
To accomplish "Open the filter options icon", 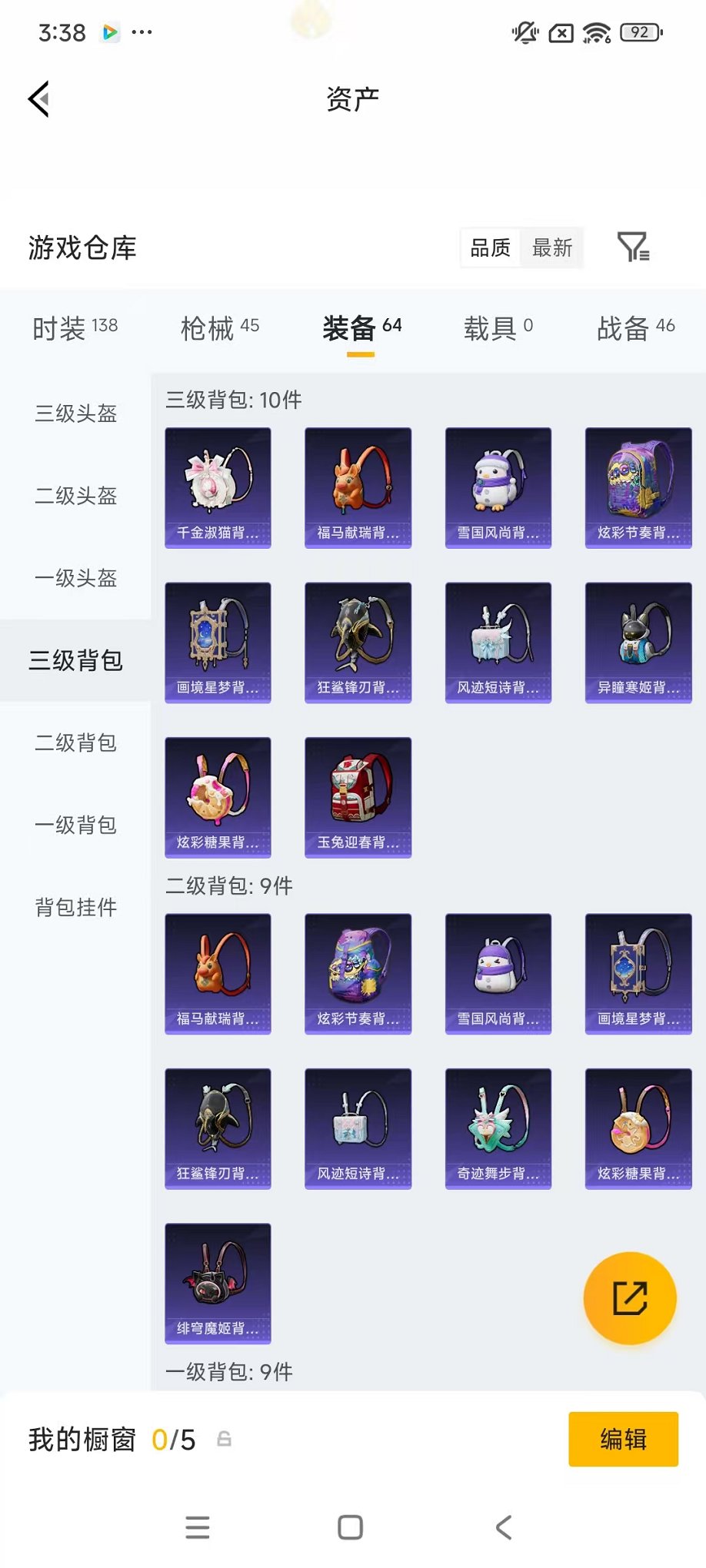I will pos(633,247).
